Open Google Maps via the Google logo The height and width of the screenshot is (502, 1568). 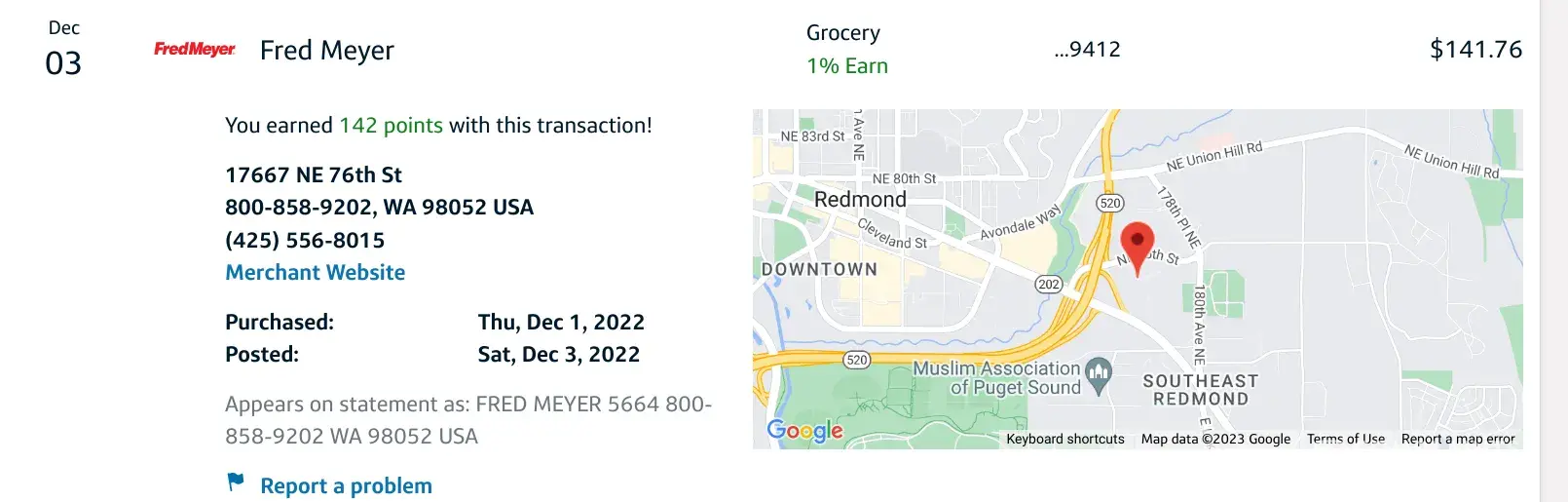pyautogui.click(x=804, y=430)
